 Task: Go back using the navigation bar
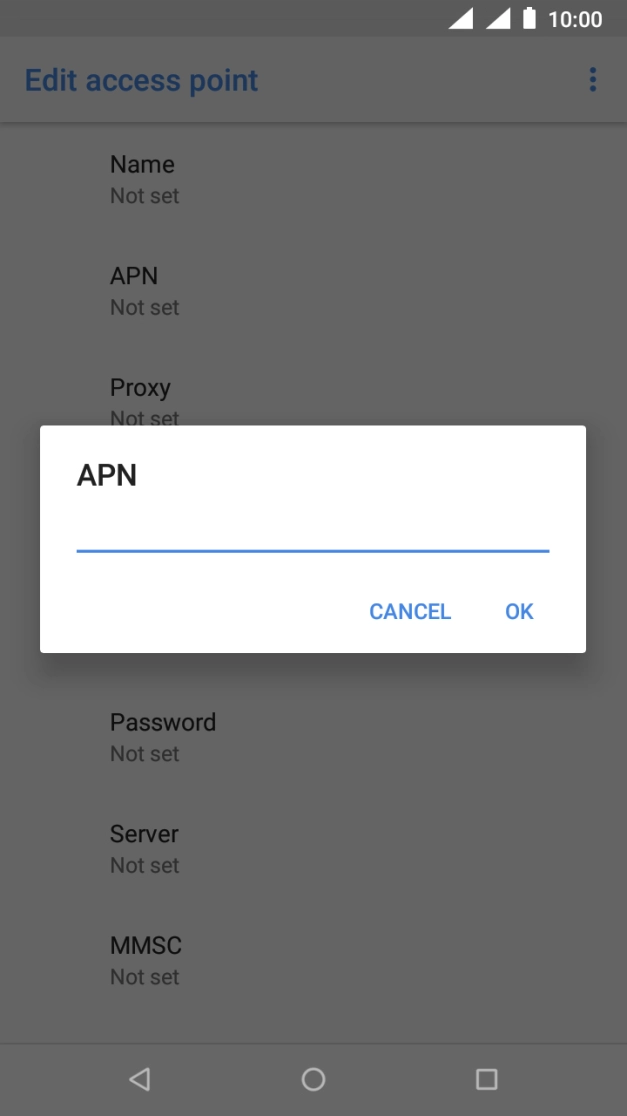tap(139, 1079)
